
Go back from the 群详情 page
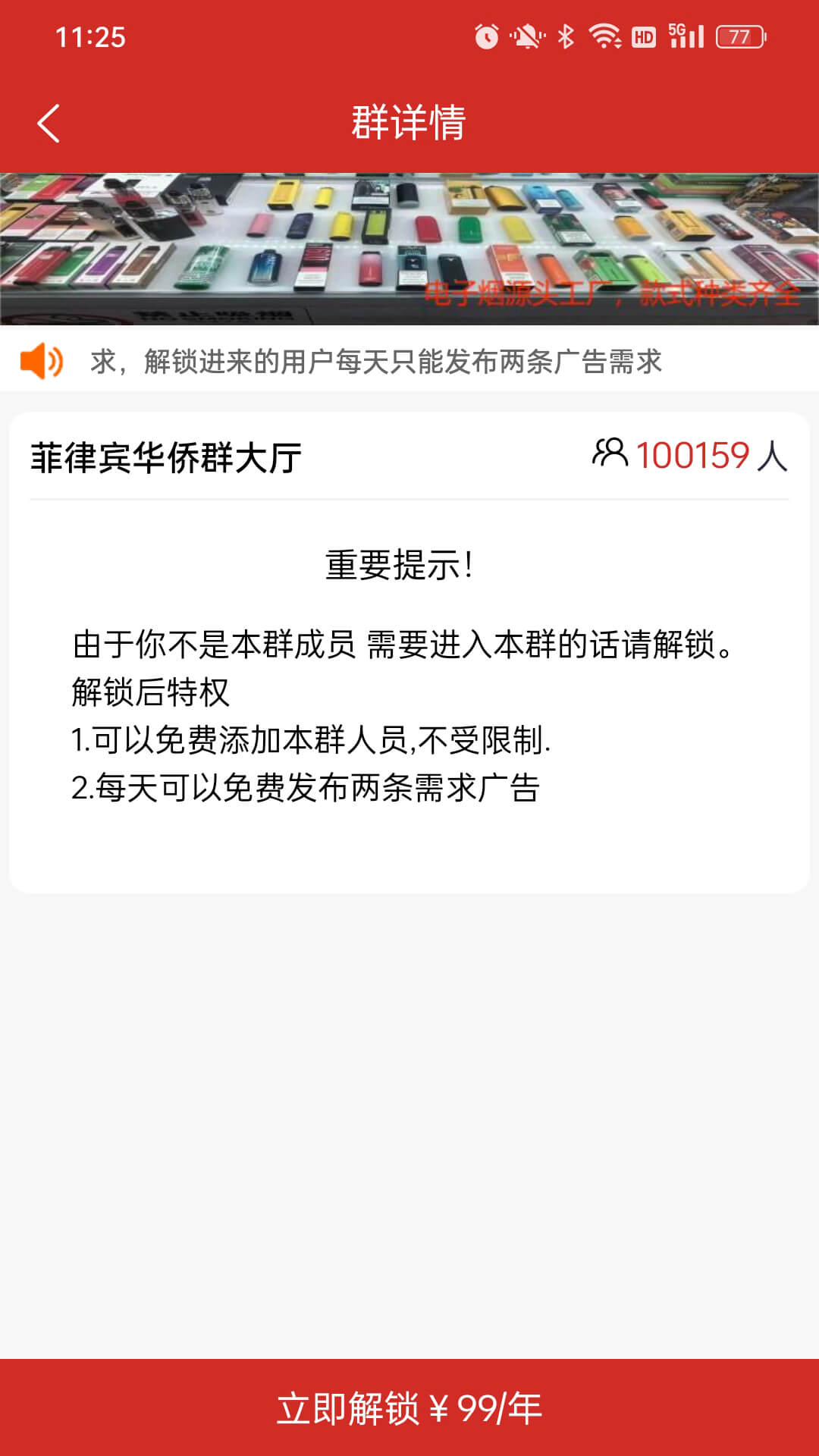click(49, 124)
